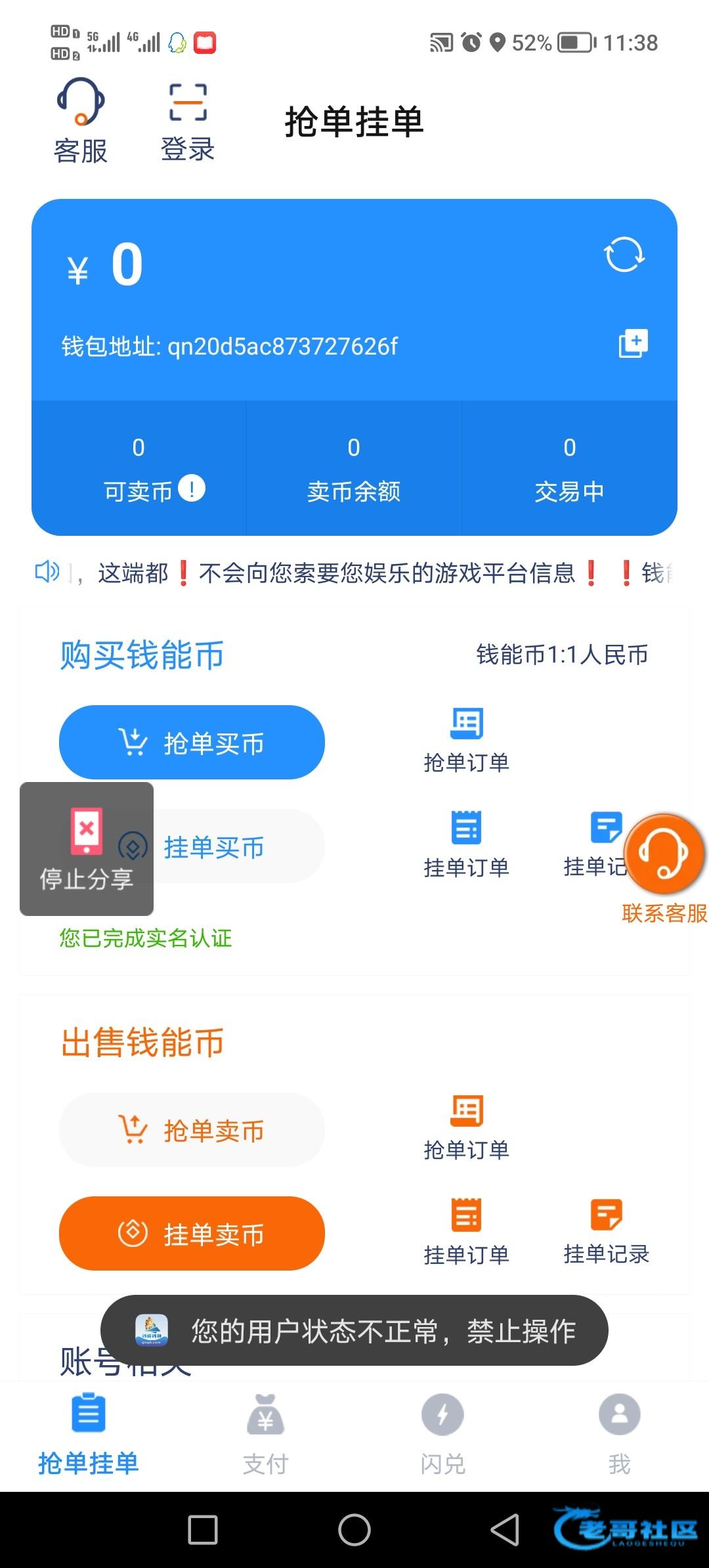Switch to the 支付 tab
This screenshot has height=1568, width=709.
click(265, 1433)
